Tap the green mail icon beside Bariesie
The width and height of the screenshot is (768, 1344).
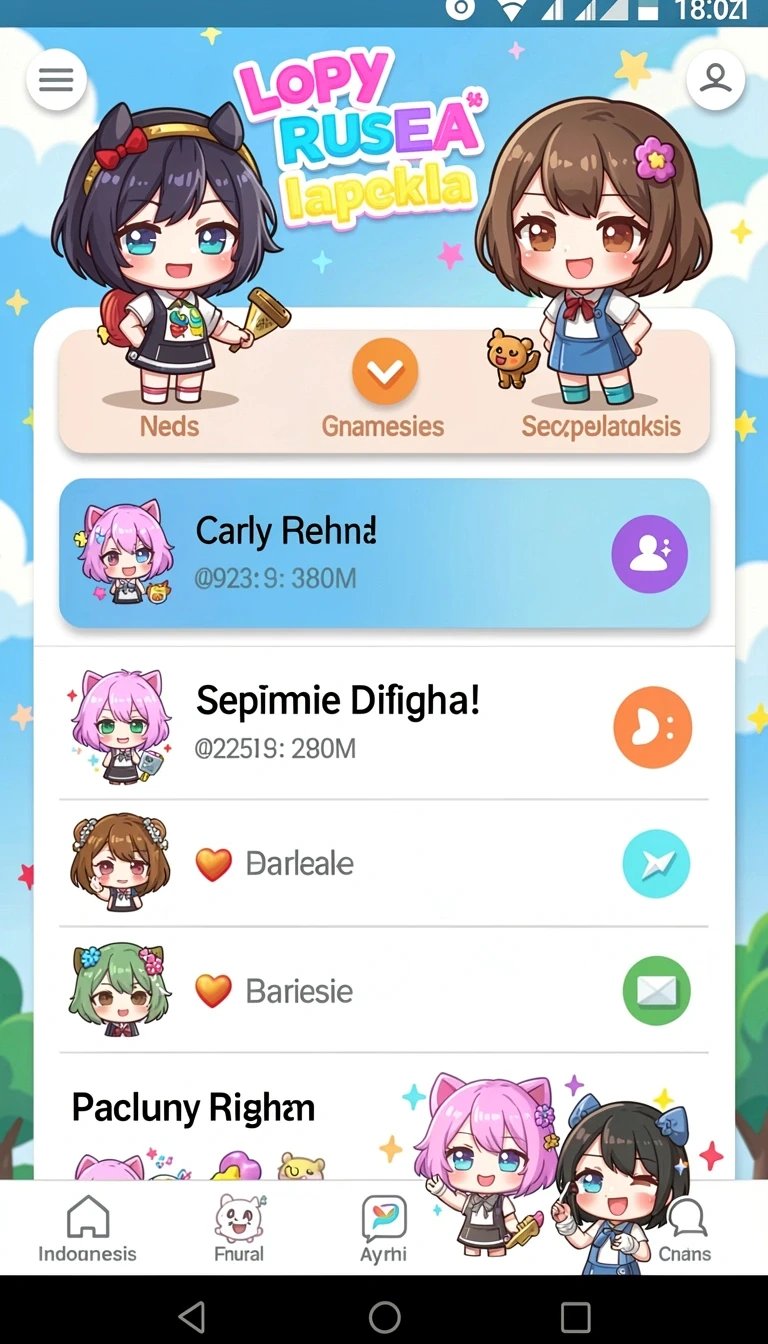tap(657, 991)
